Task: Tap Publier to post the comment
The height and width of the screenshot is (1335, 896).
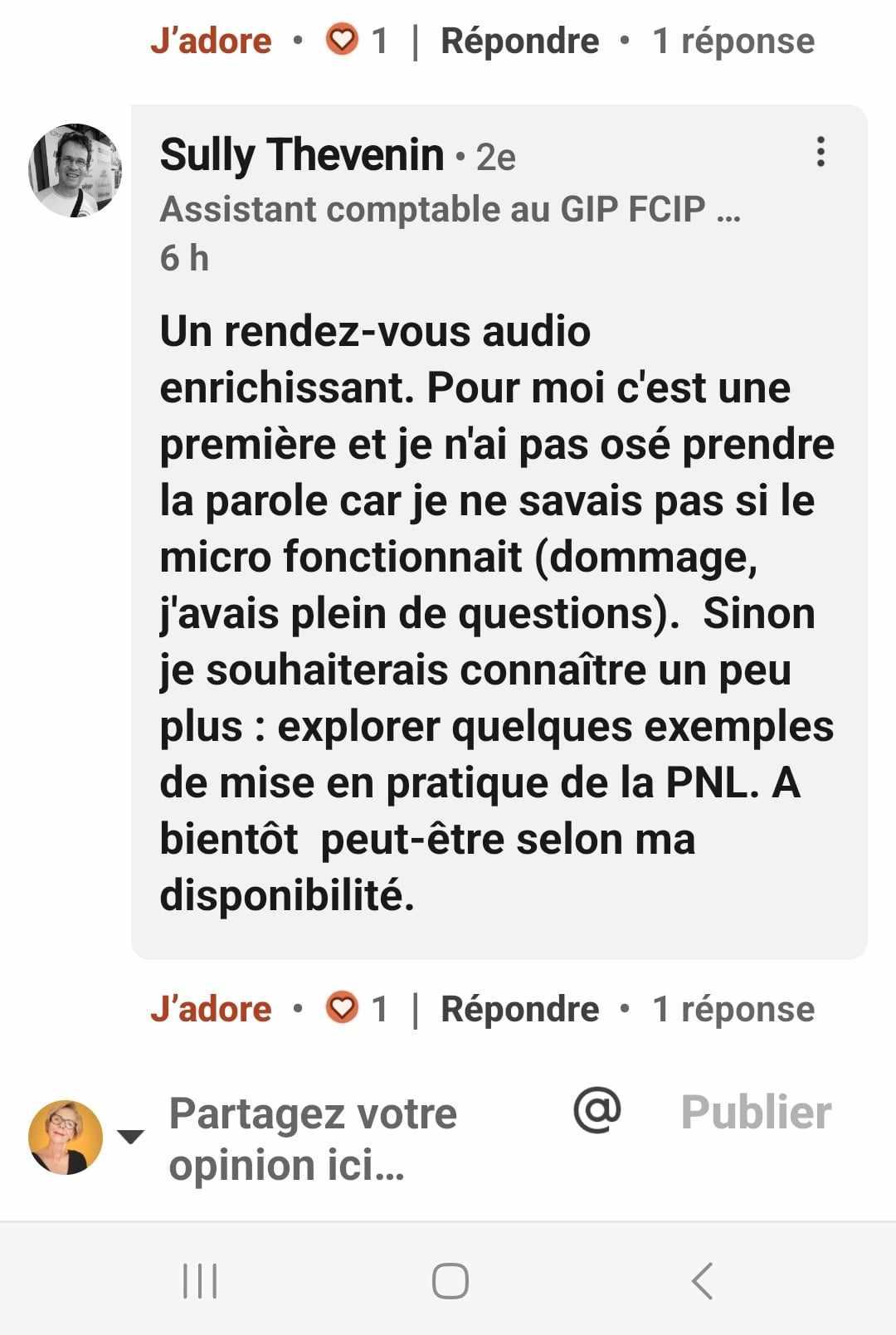Action: point(756,1112)
